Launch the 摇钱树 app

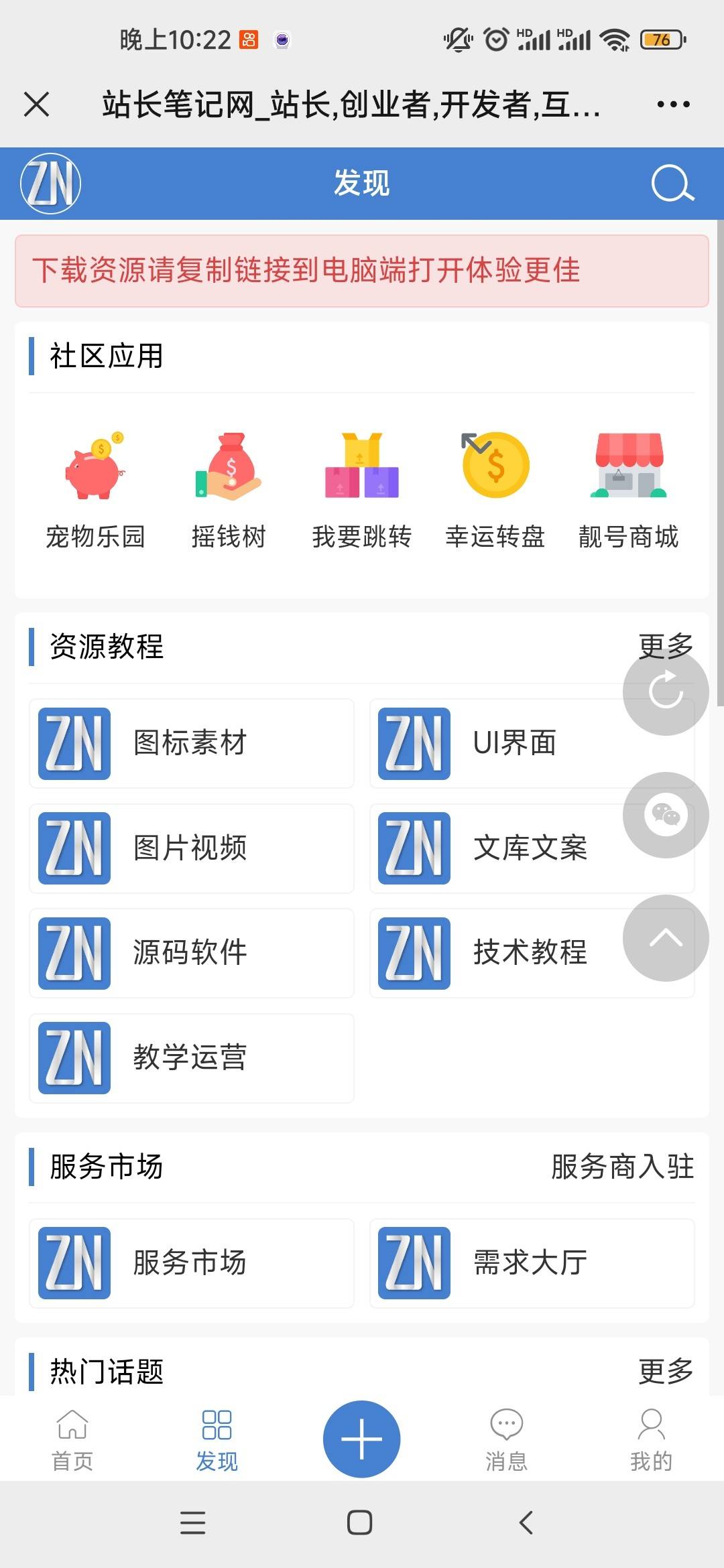coord(229,491)
